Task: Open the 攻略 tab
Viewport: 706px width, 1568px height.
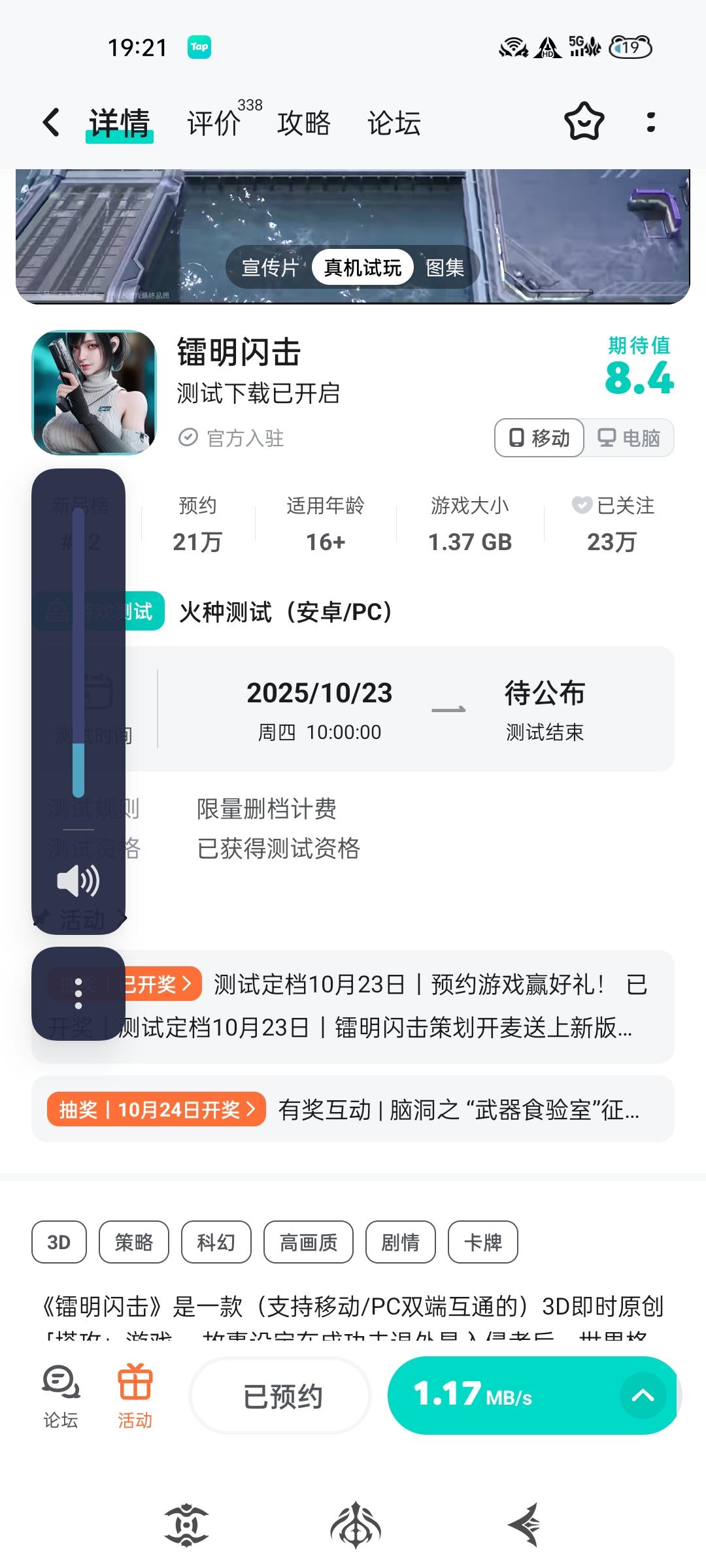Action: pyautogui.click(x=303, y=122)
